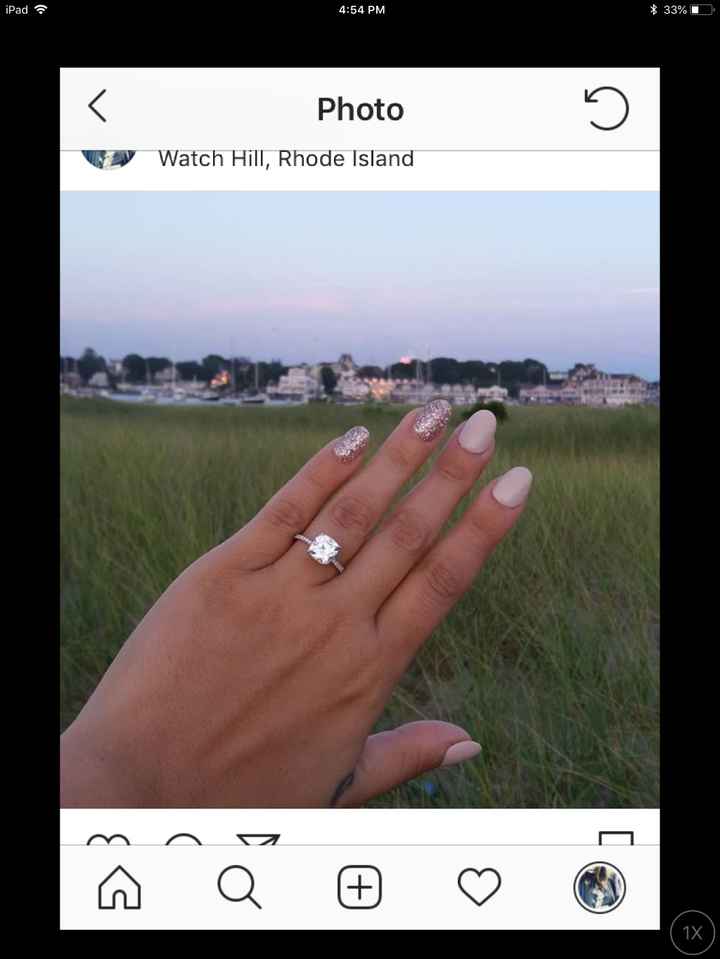Open your profile picture tab
Image resolution: width=720 pixels, height=959 pixels.
598,887
